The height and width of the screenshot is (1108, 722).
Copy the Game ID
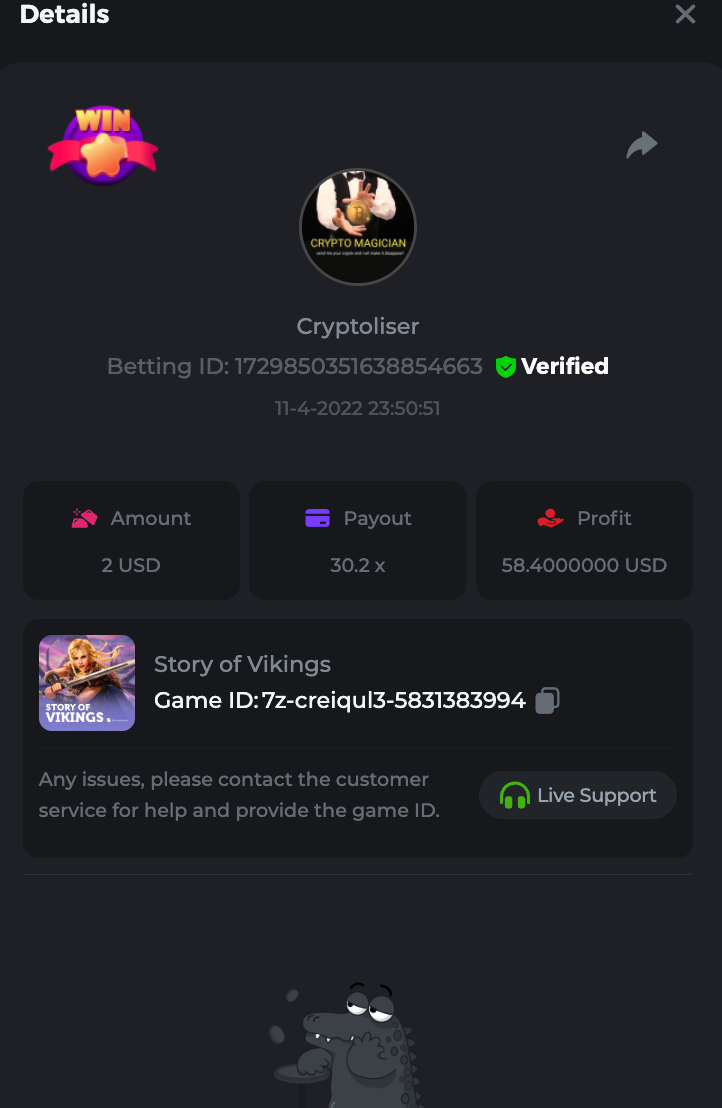coord(547,701)
